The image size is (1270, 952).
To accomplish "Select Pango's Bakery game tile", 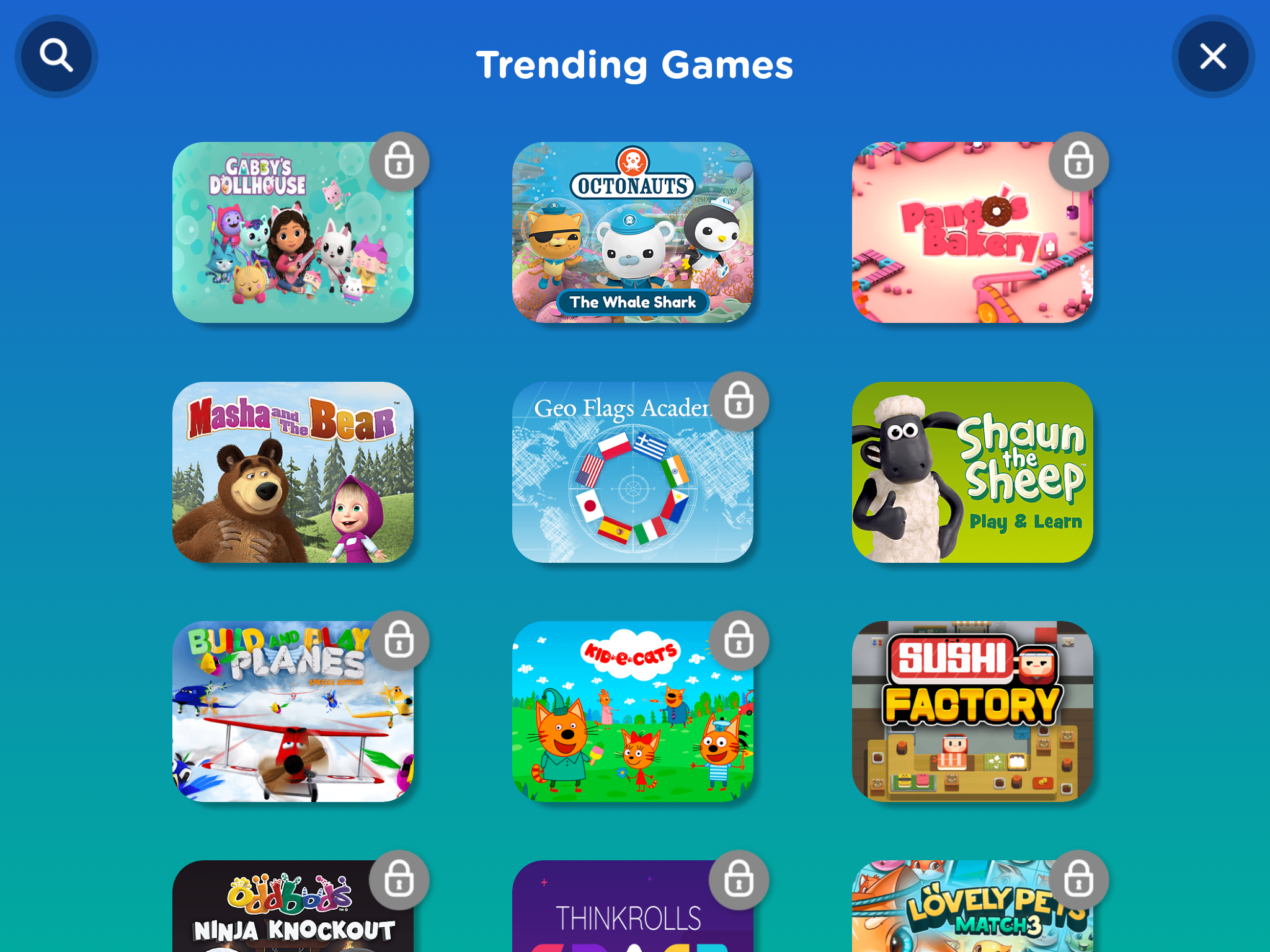I will click(972, 232).
